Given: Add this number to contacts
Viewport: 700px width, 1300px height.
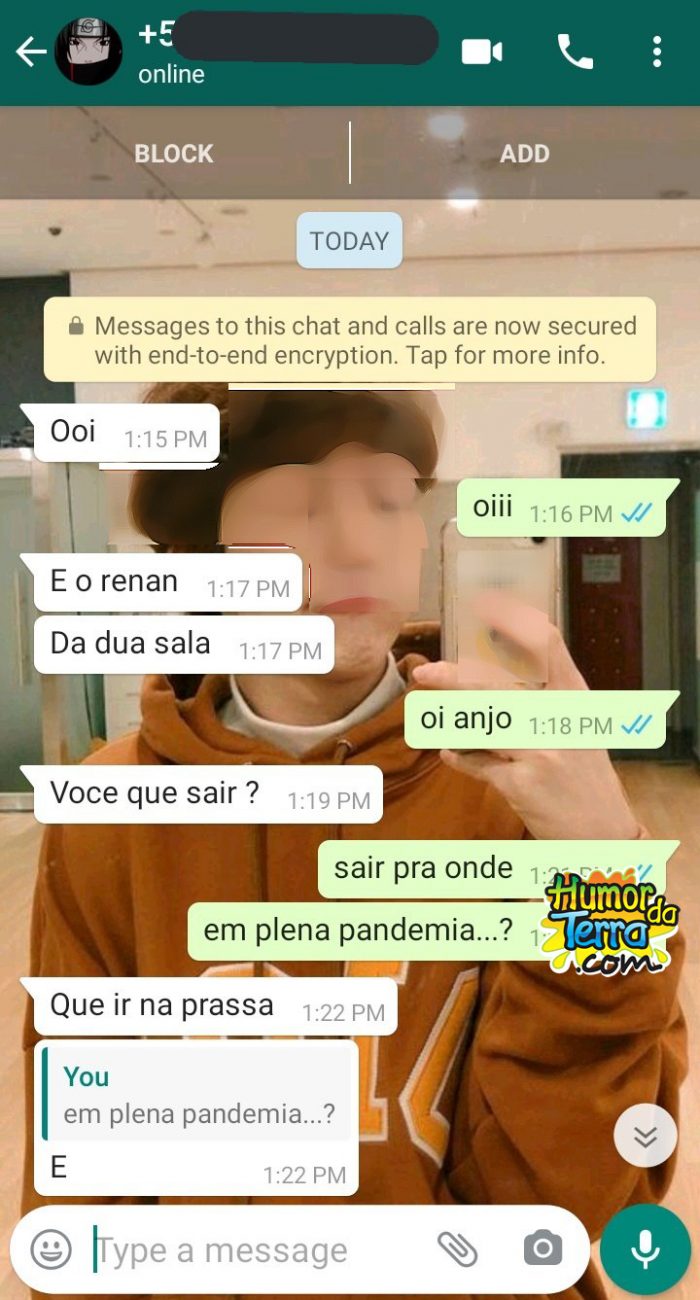Looking at the screenshot, I should click(525, 154).
